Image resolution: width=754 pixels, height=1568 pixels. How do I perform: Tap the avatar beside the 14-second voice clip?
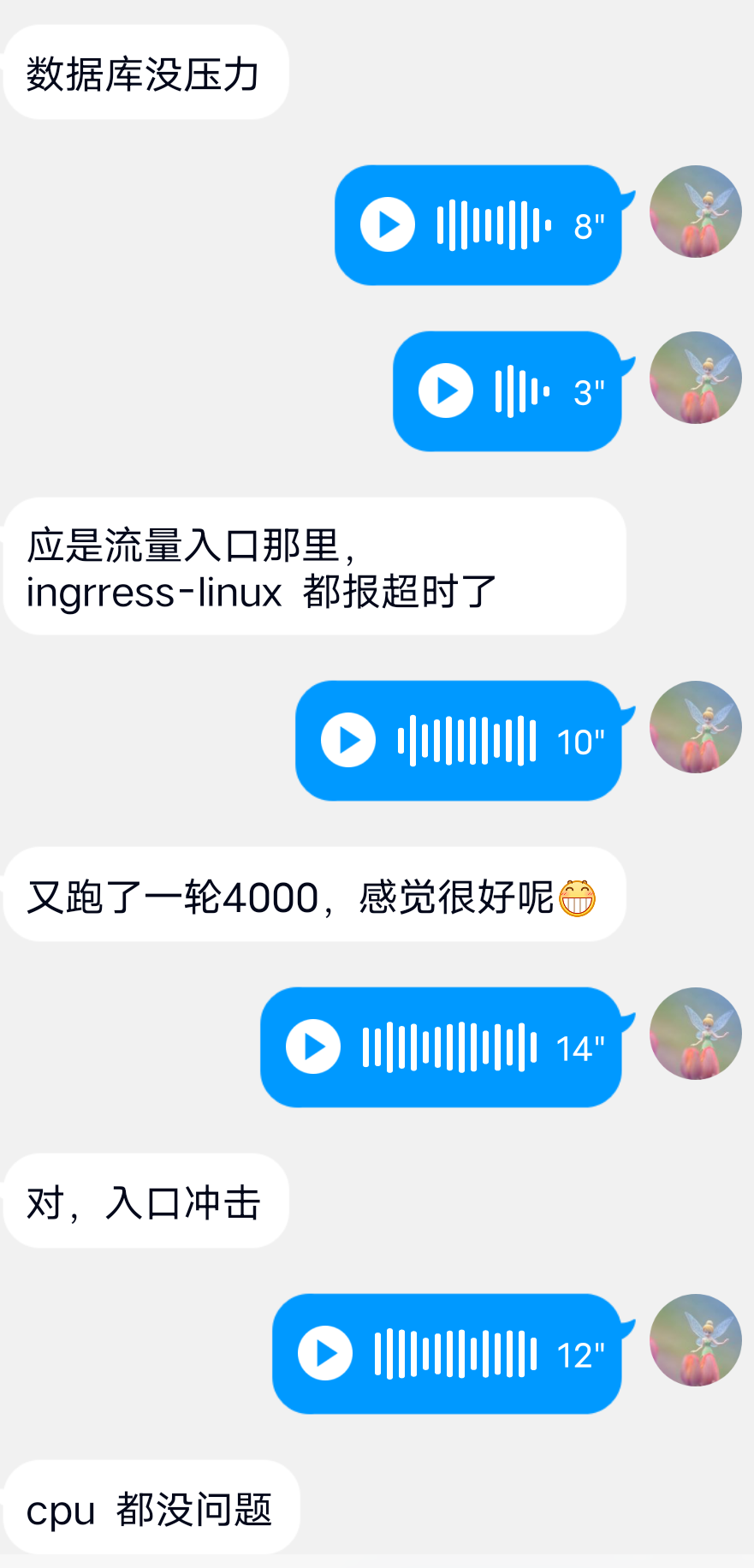pyautogui.click(x=695, y=1033)
